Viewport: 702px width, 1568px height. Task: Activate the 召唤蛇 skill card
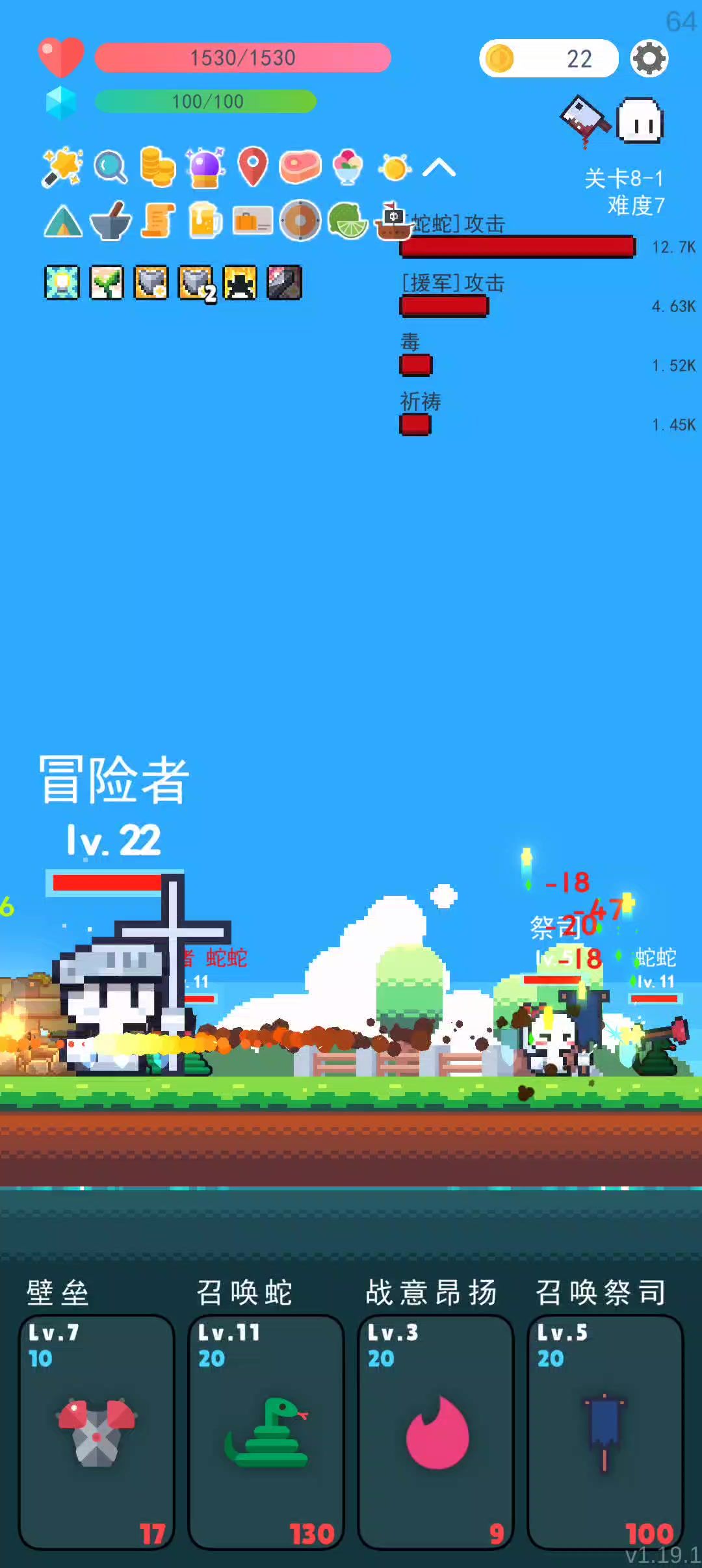click(x=266, y=1431)
